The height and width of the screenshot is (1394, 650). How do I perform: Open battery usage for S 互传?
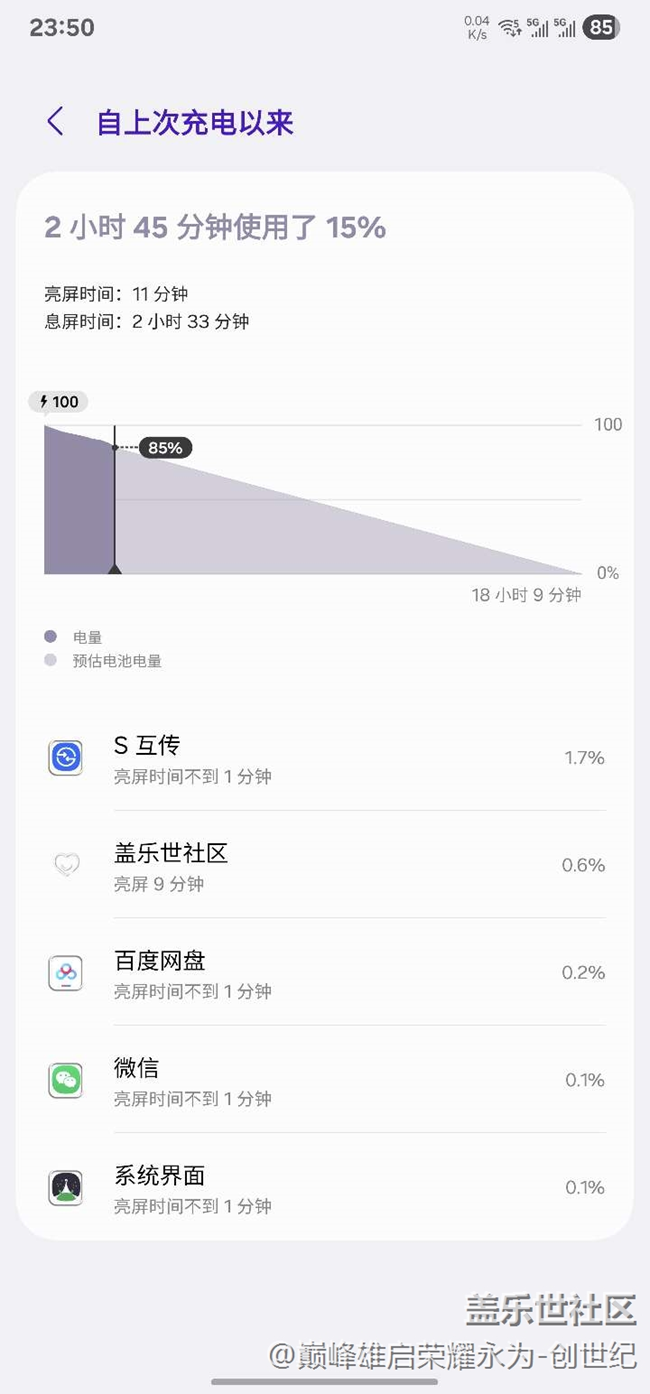(325, 758)
